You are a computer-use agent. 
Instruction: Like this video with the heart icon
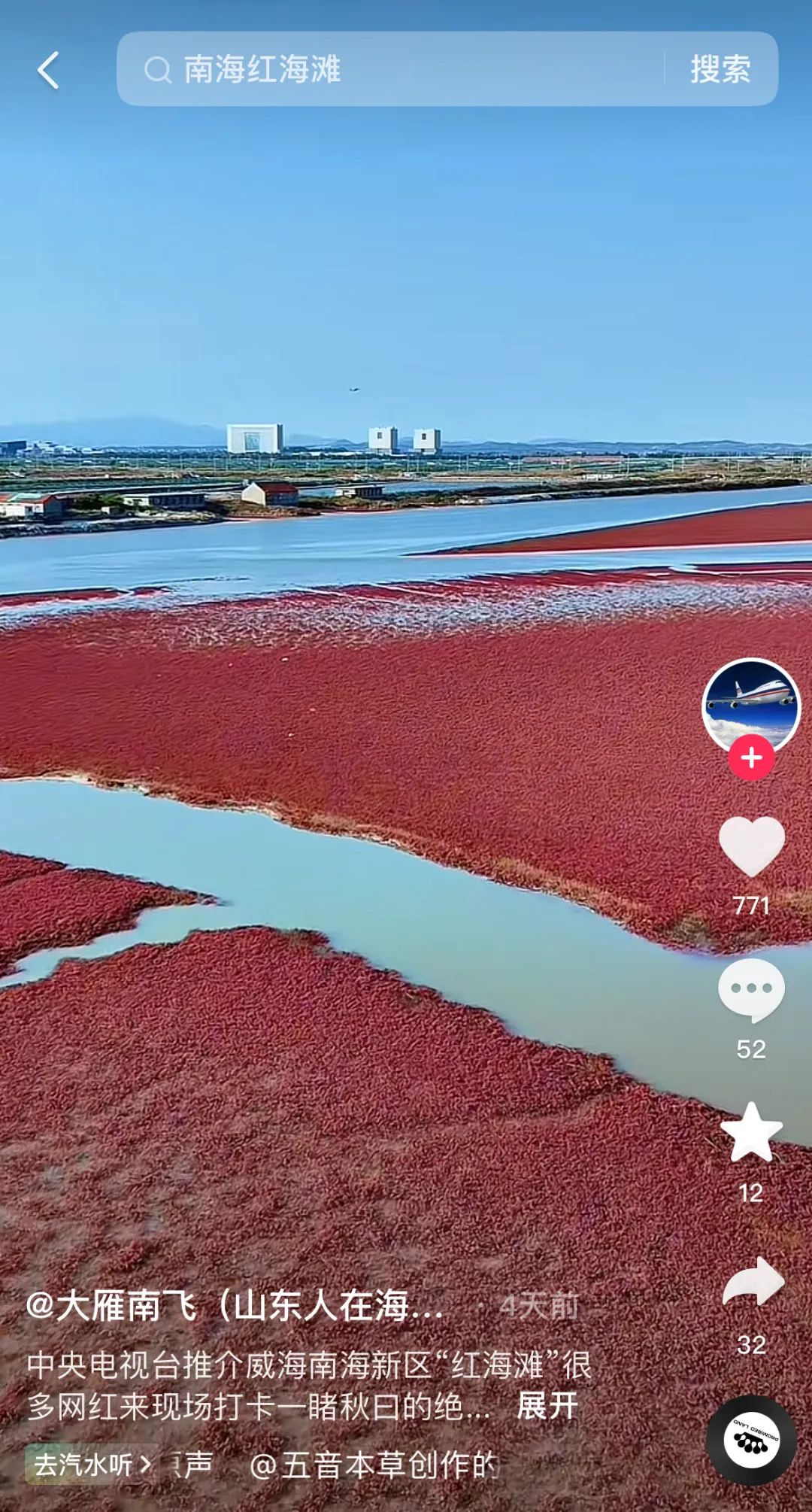click(x=751, y=846)
